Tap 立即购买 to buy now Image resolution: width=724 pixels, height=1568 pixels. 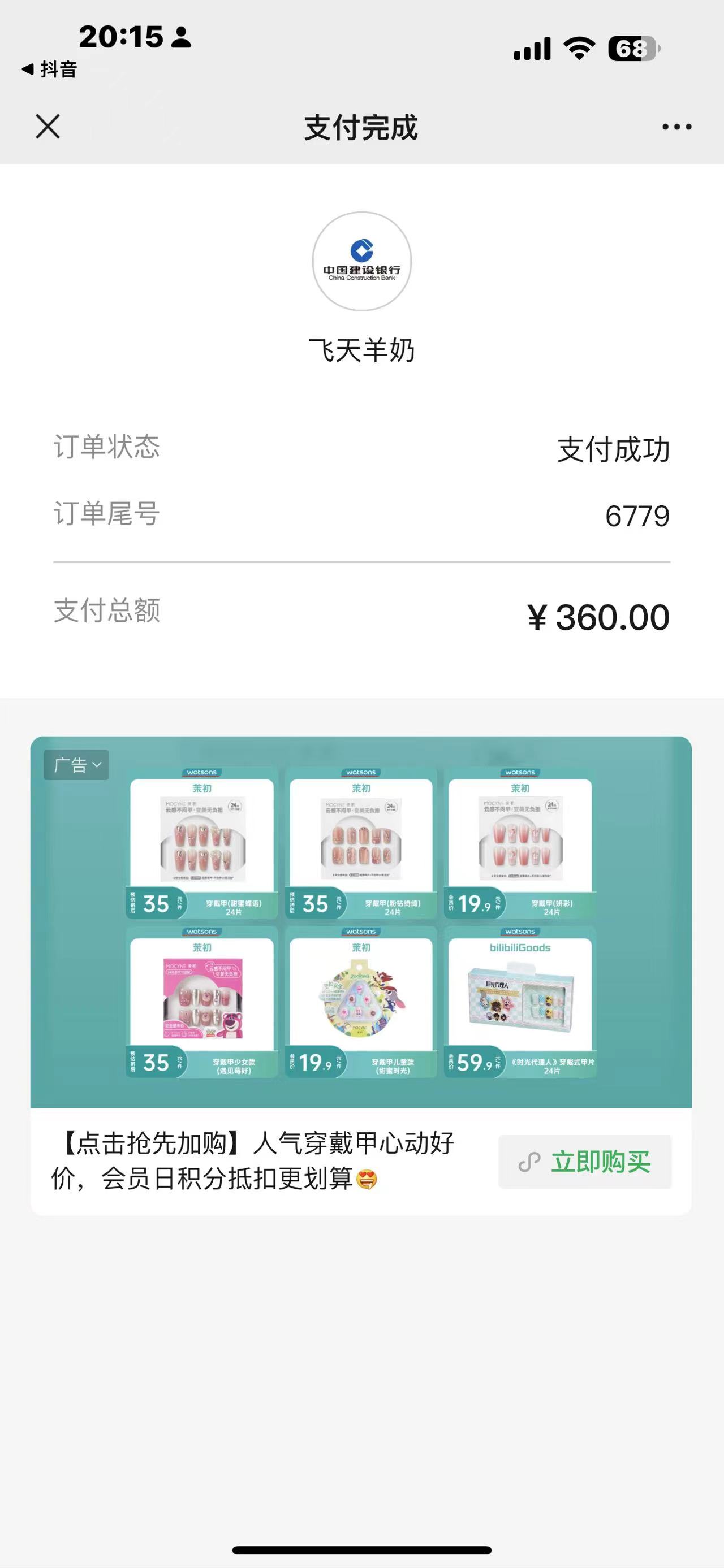point(584,1162)
